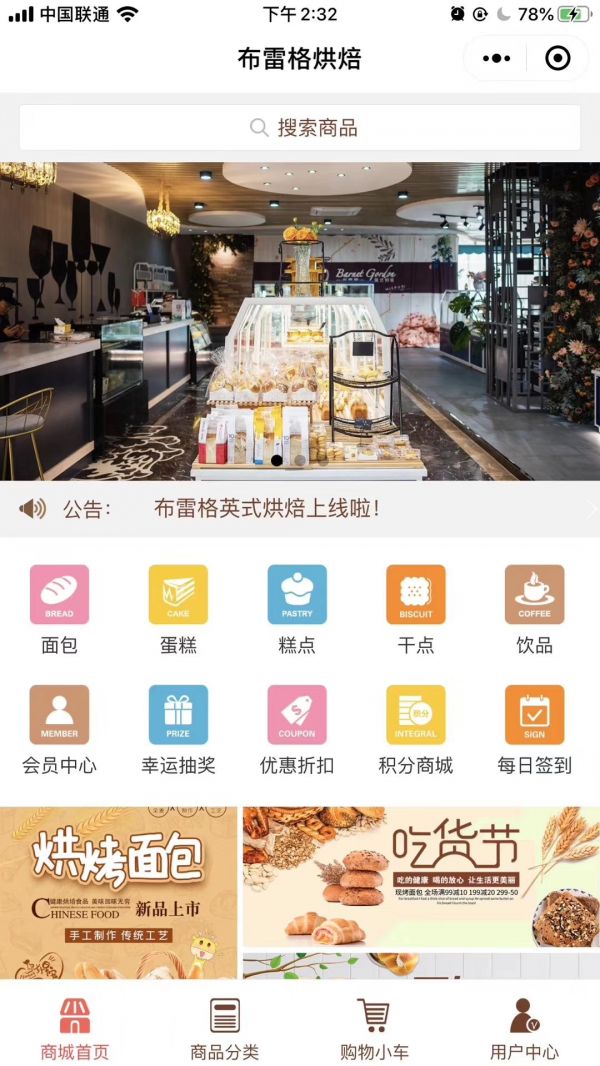Open the mini program more-options menu
Screen dimensions: 600x1066
click(x=496, y=59)
